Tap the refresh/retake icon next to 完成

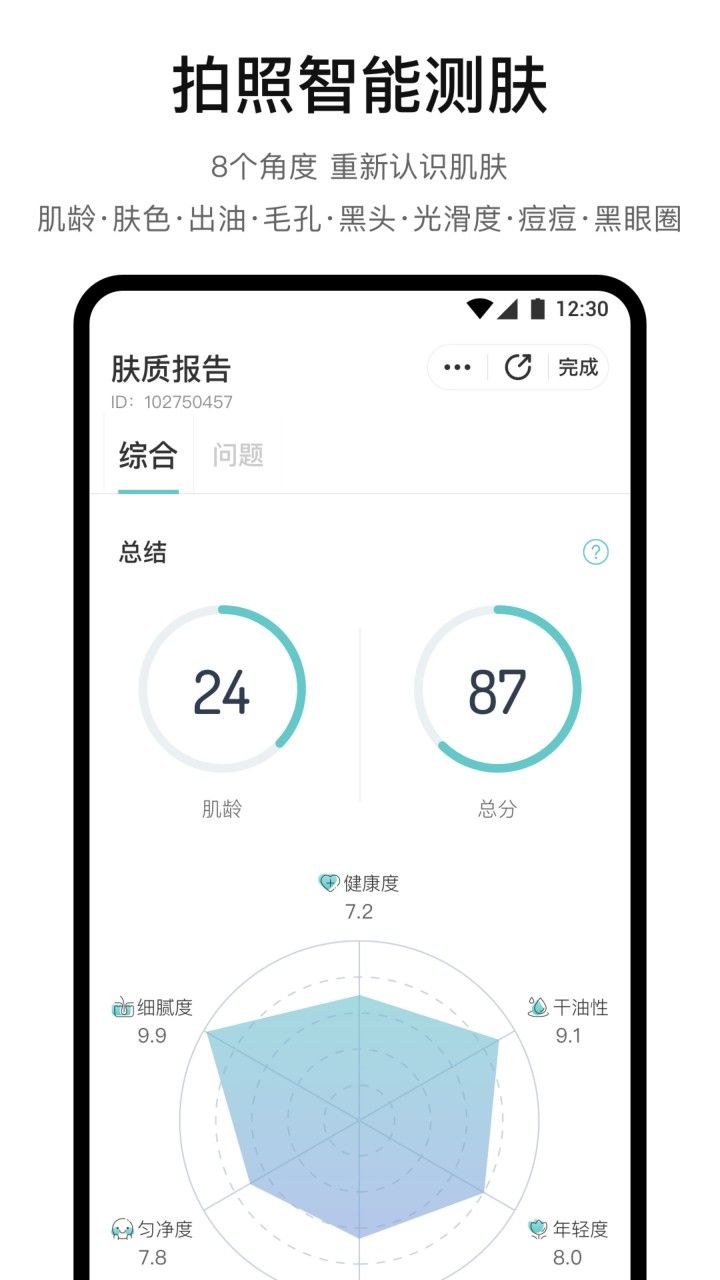(x=516, y=366)
